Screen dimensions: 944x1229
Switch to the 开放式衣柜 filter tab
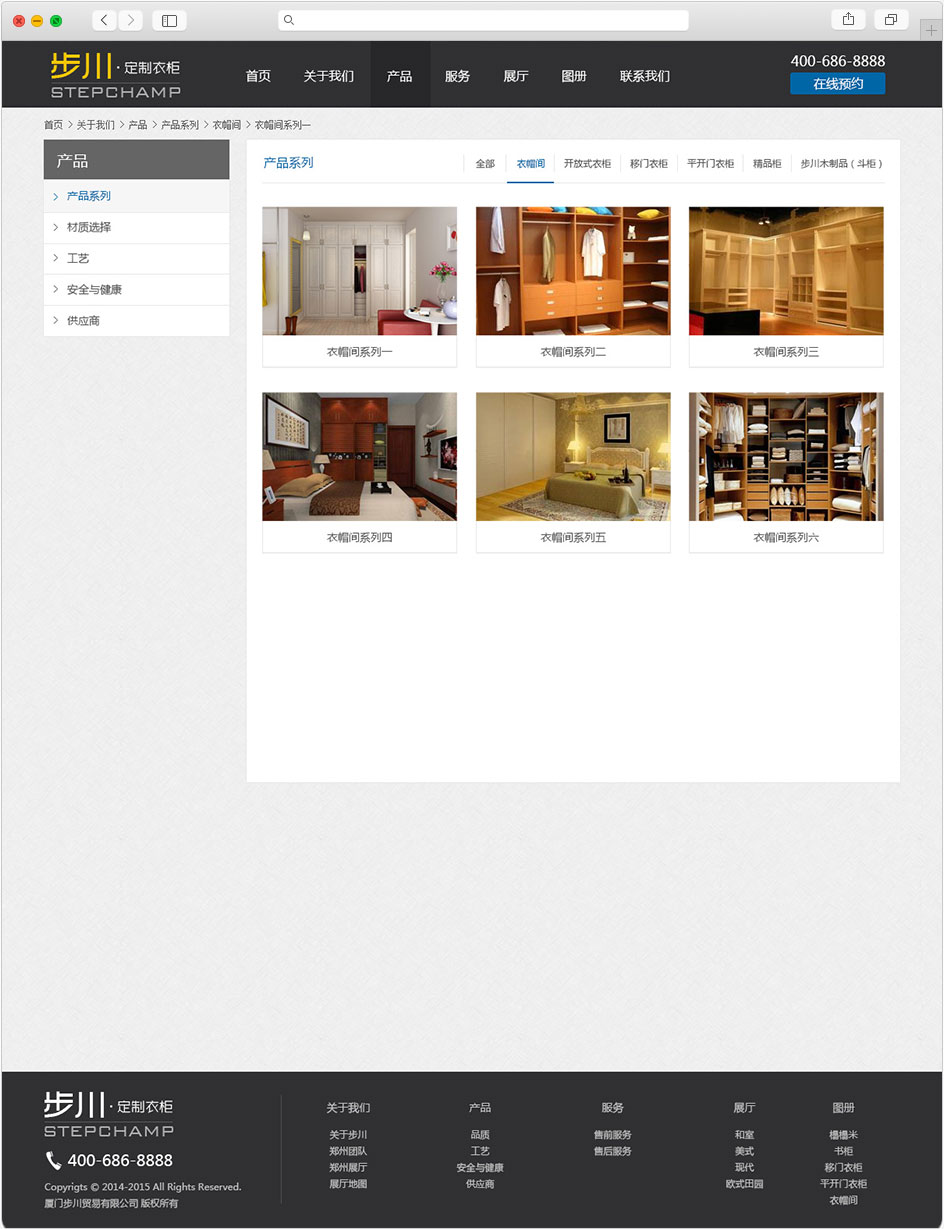pos(587,163)
